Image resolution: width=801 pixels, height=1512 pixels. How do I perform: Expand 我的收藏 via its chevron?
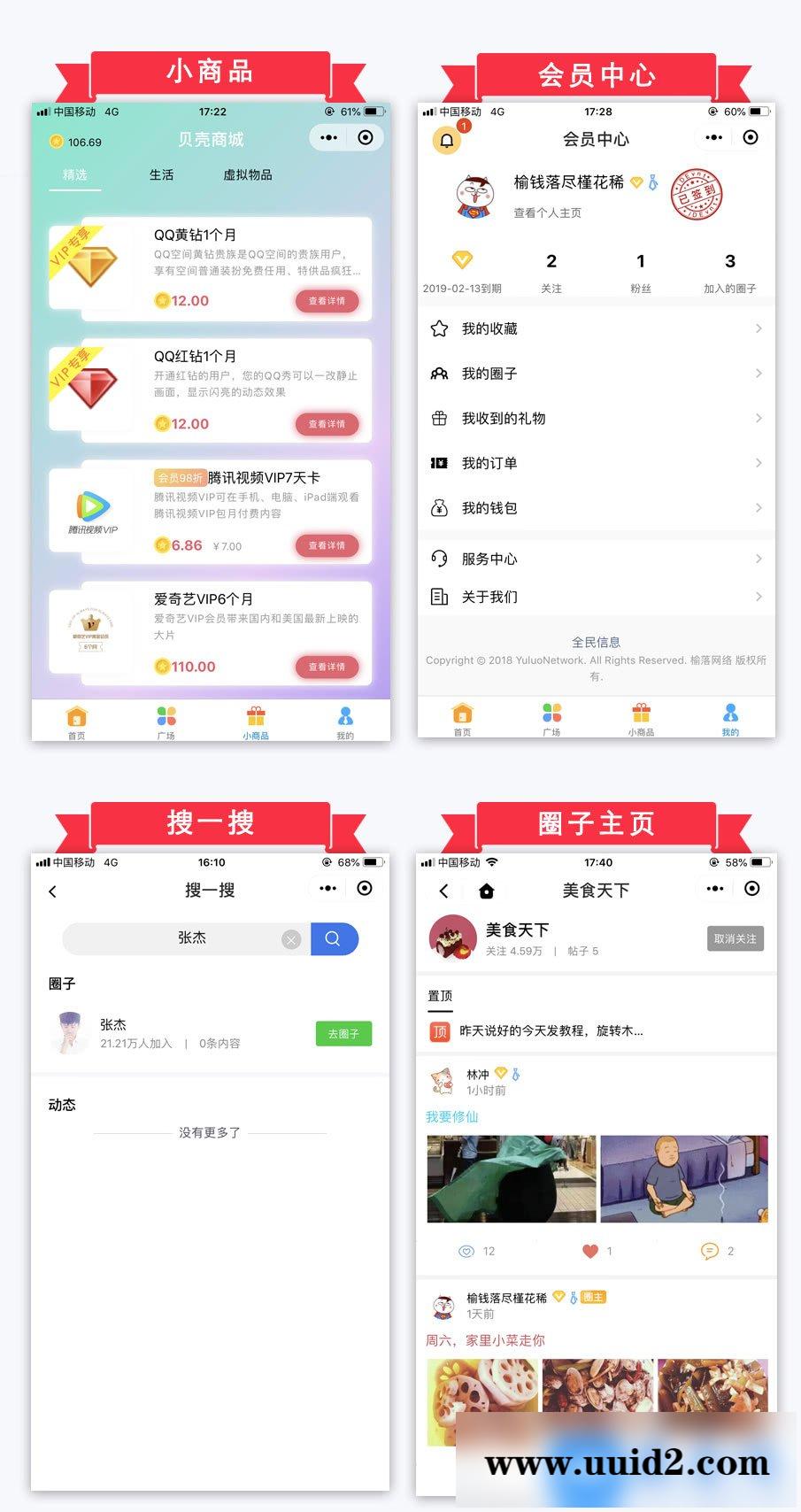click(x=760, y=328)
